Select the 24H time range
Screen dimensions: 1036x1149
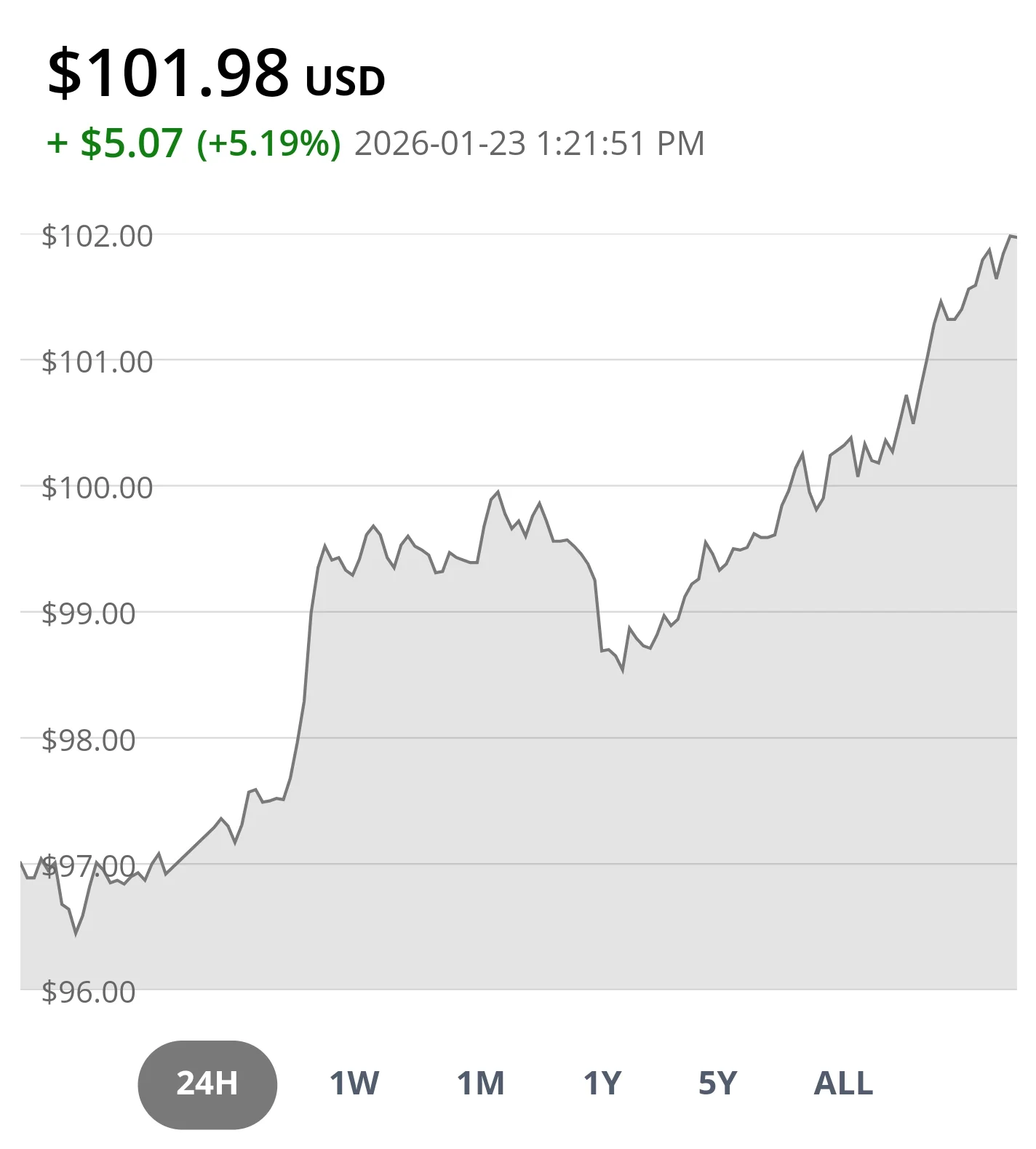(207, 1084)
